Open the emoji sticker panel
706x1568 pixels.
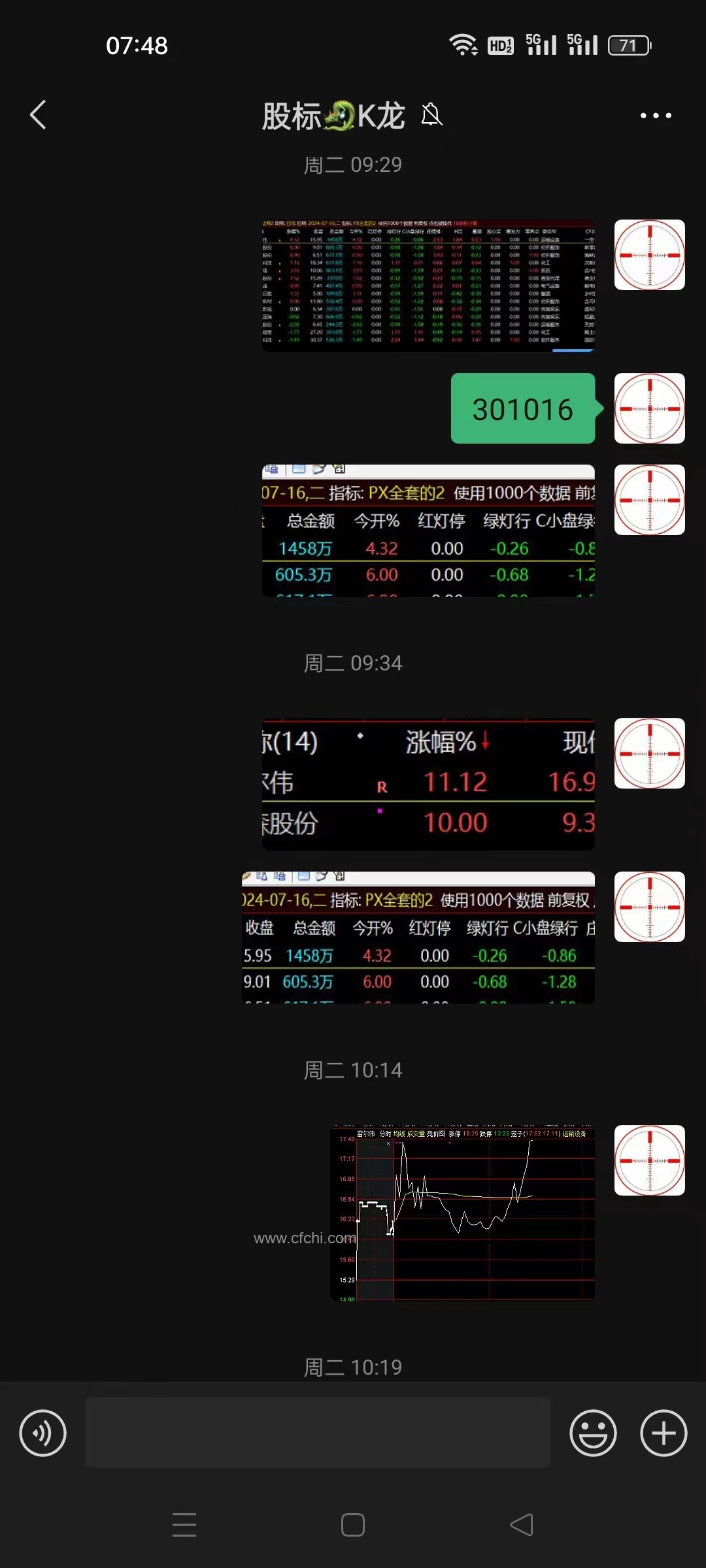(x=593, y=1433)
